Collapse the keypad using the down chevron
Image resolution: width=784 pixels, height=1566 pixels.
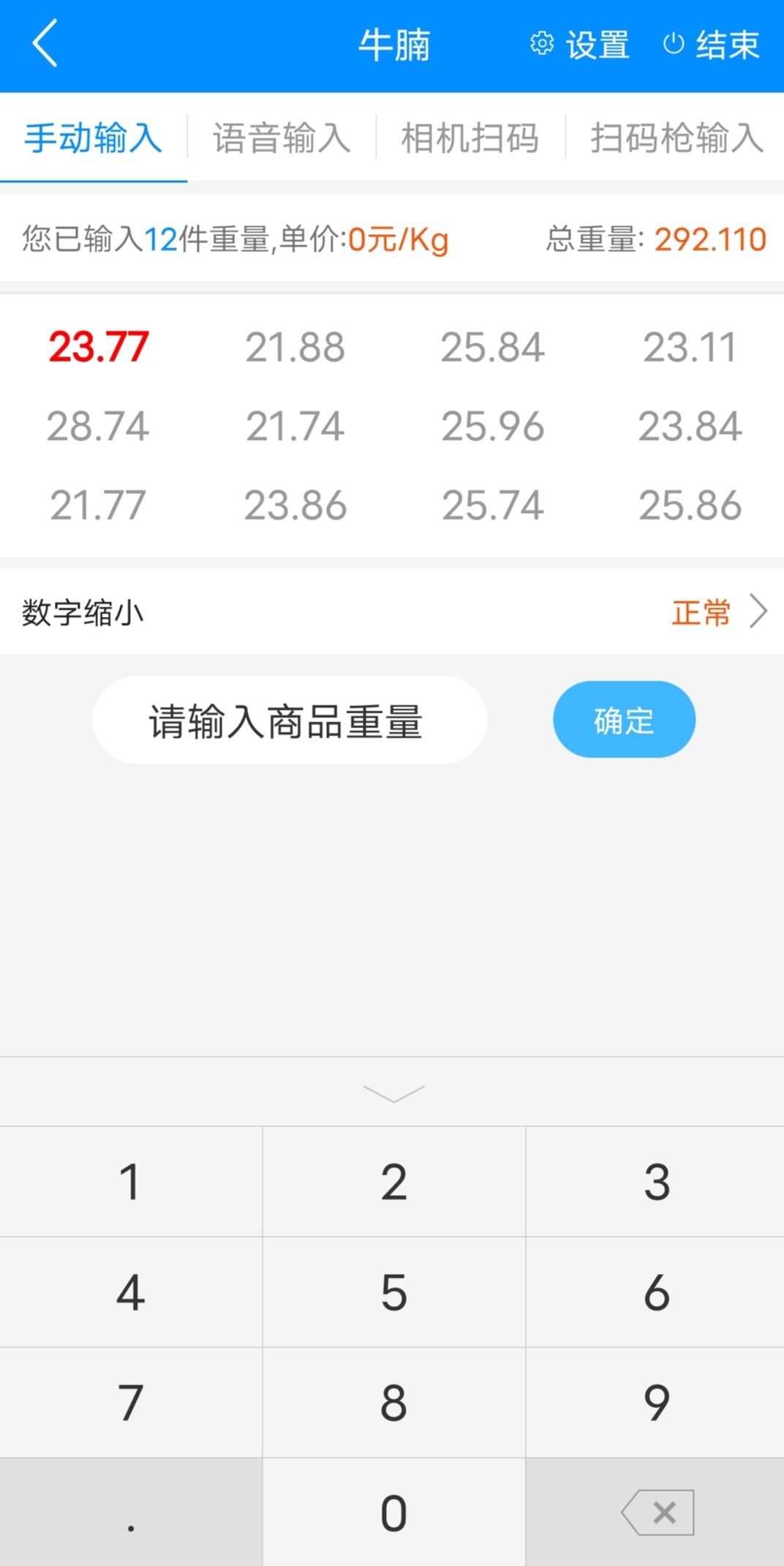[x=392, y=1092]
